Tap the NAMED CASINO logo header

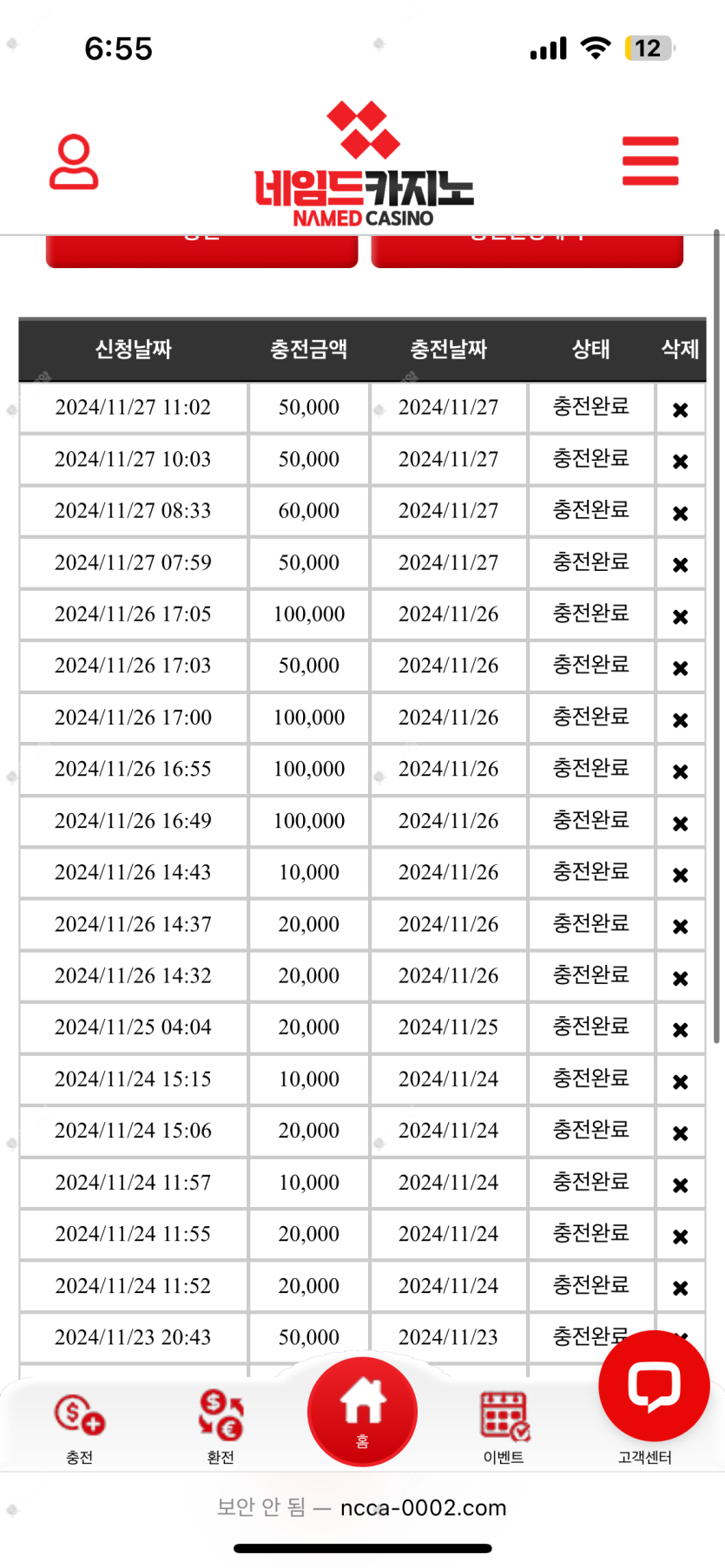coord(364,165)
